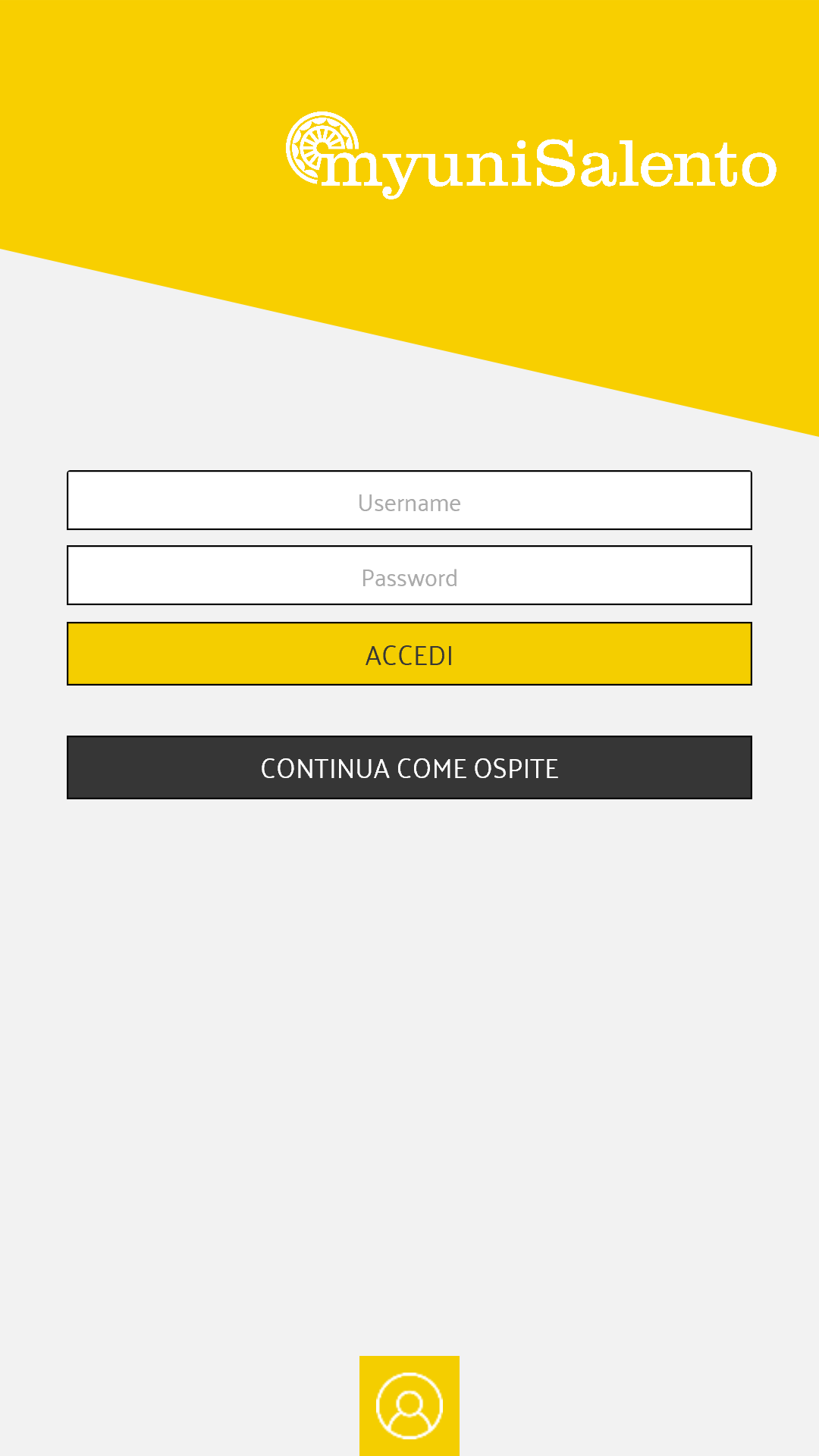Select the Password field
Screen dimensions: 819x1456
click(409, 576)
